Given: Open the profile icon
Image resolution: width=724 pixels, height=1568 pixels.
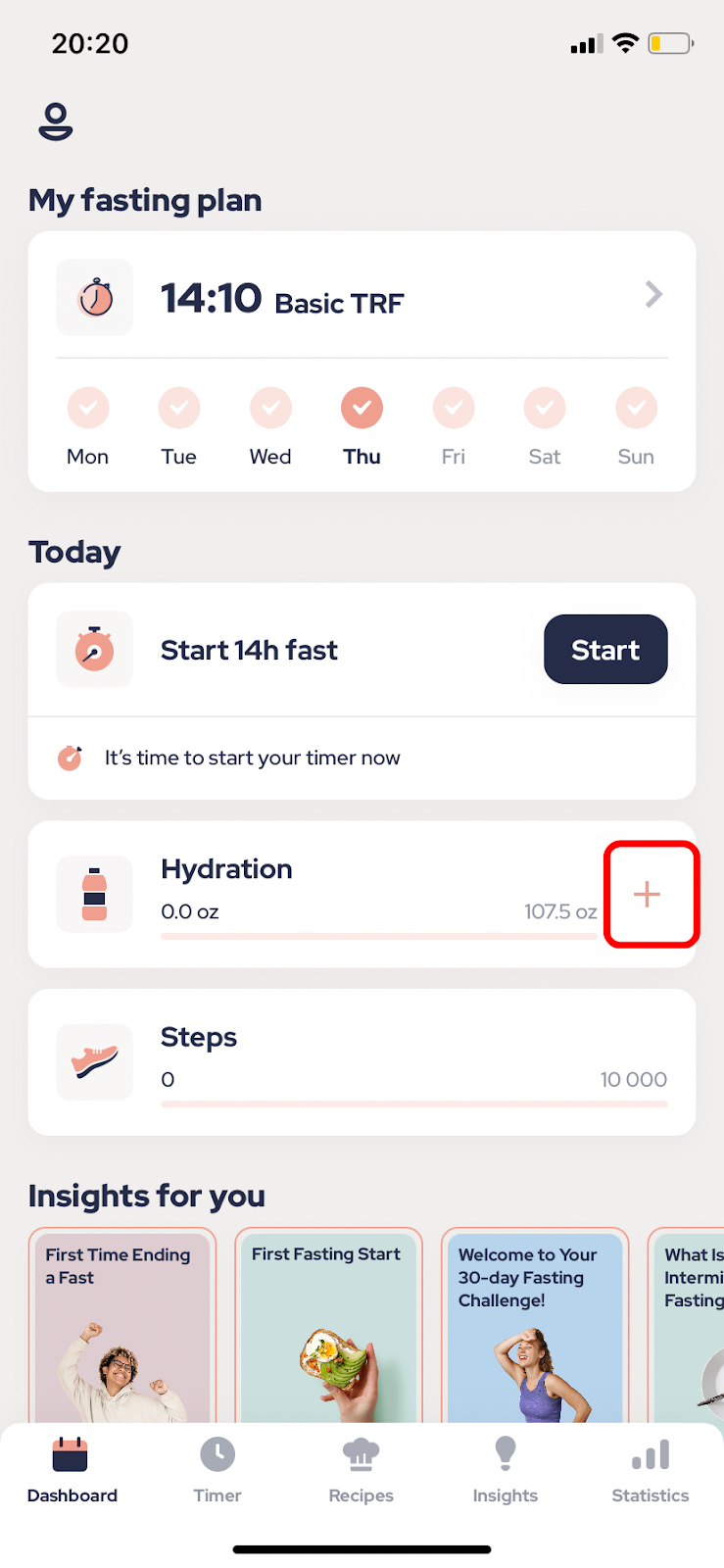Looking at the screenshot, I should tap(56, 122).
